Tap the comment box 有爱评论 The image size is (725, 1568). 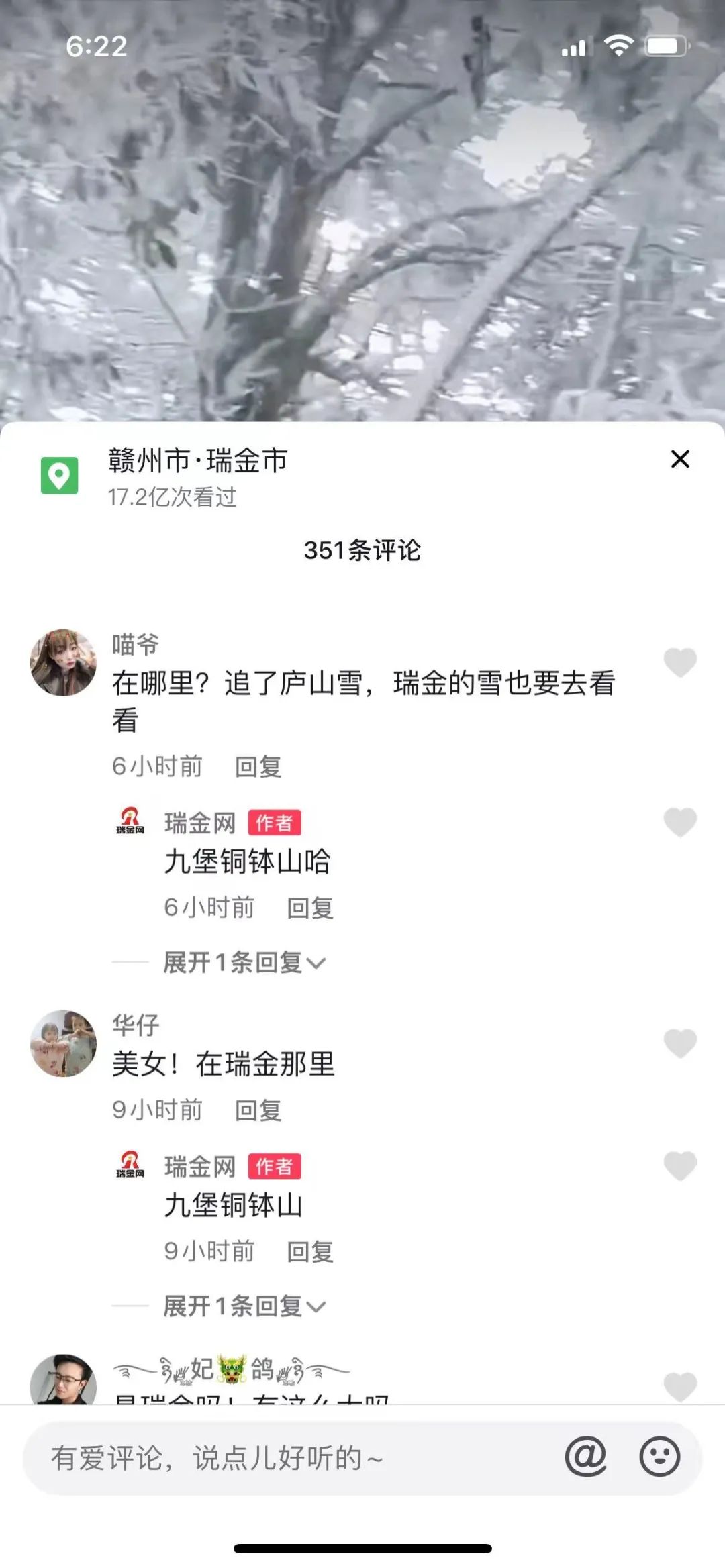click(x=282, y=1457)
